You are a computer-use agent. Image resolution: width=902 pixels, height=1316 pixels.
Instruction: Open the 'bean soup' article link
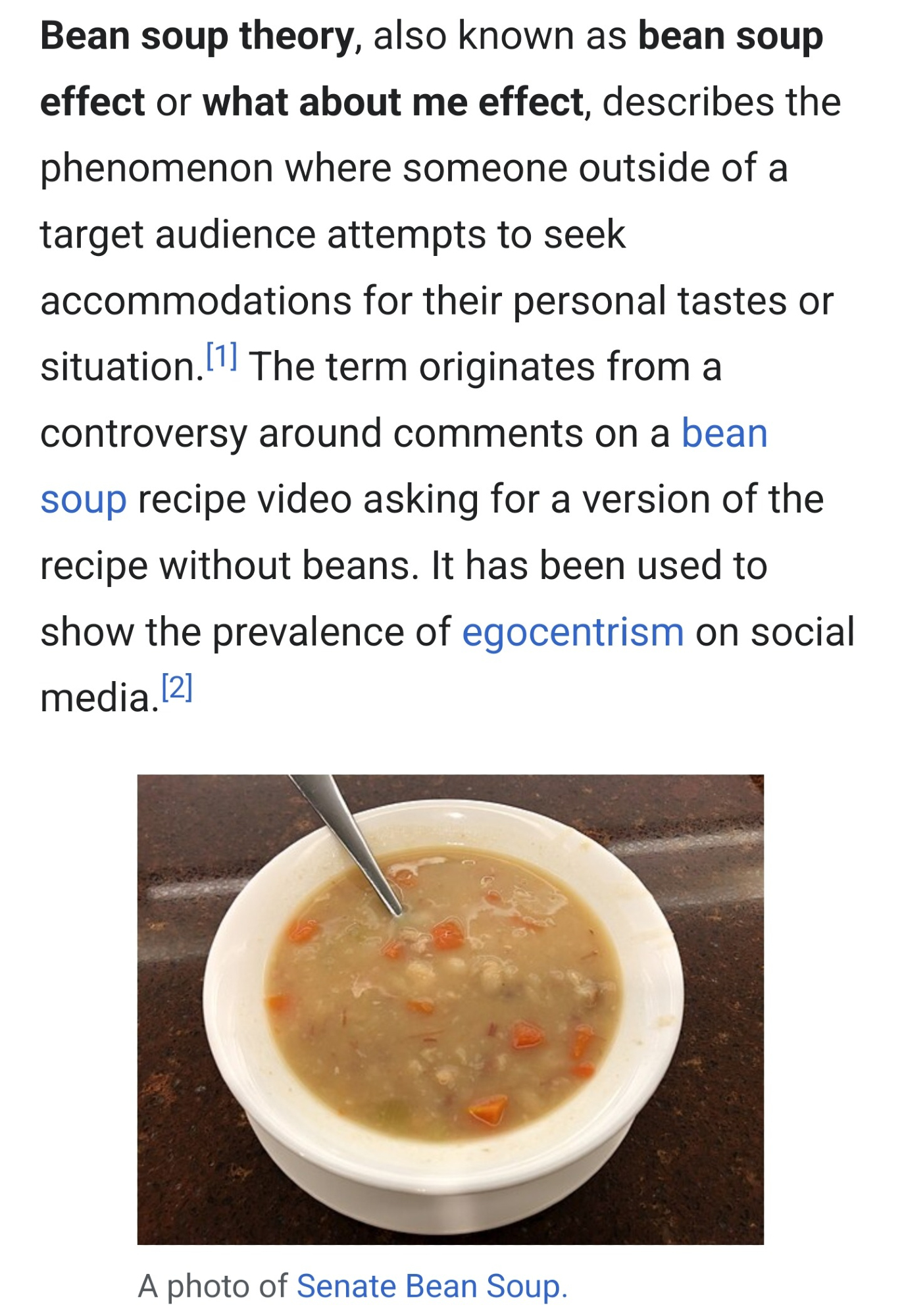click(x=724, y=434)
